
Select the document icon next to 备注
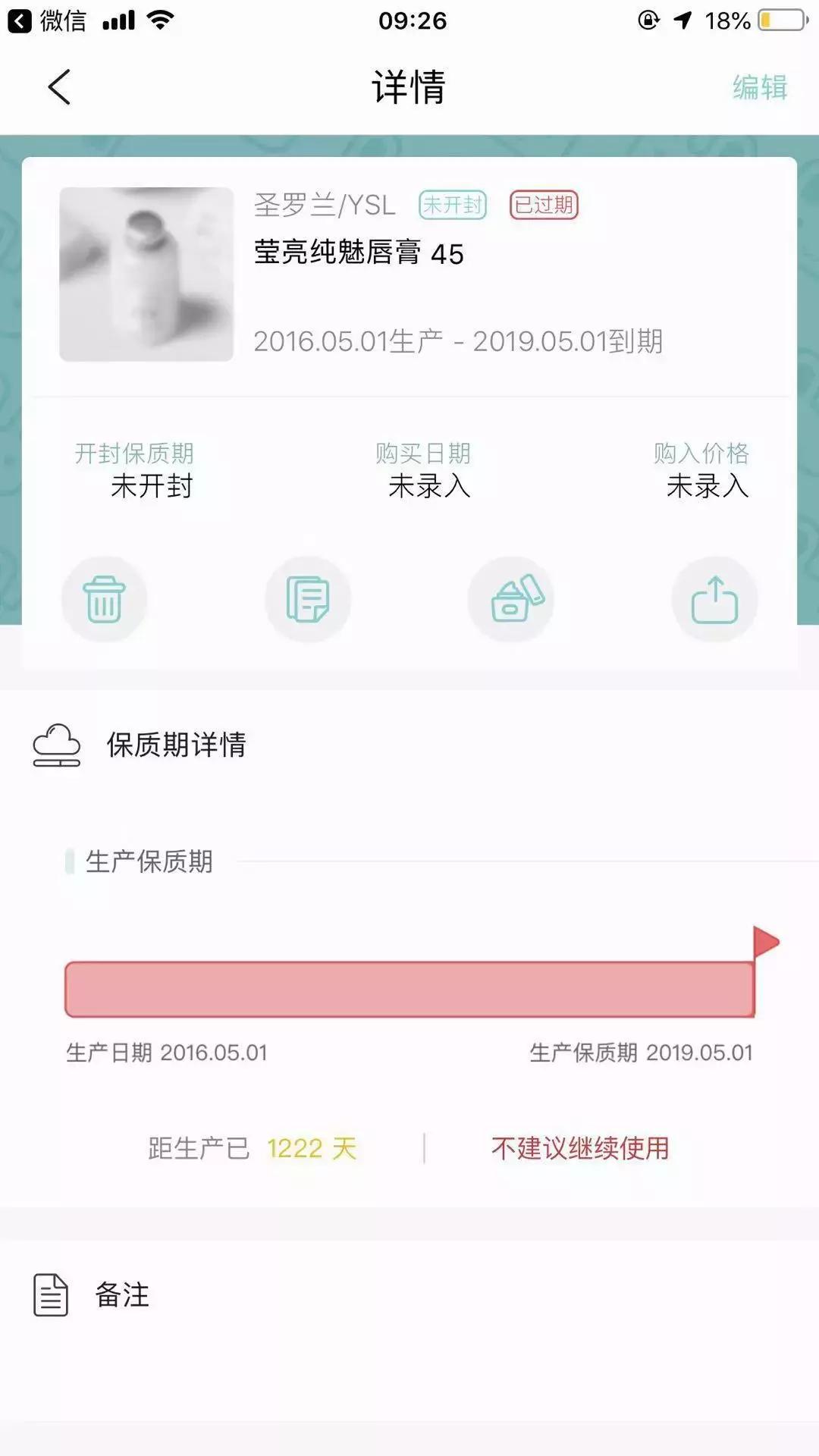[50, 1295]
